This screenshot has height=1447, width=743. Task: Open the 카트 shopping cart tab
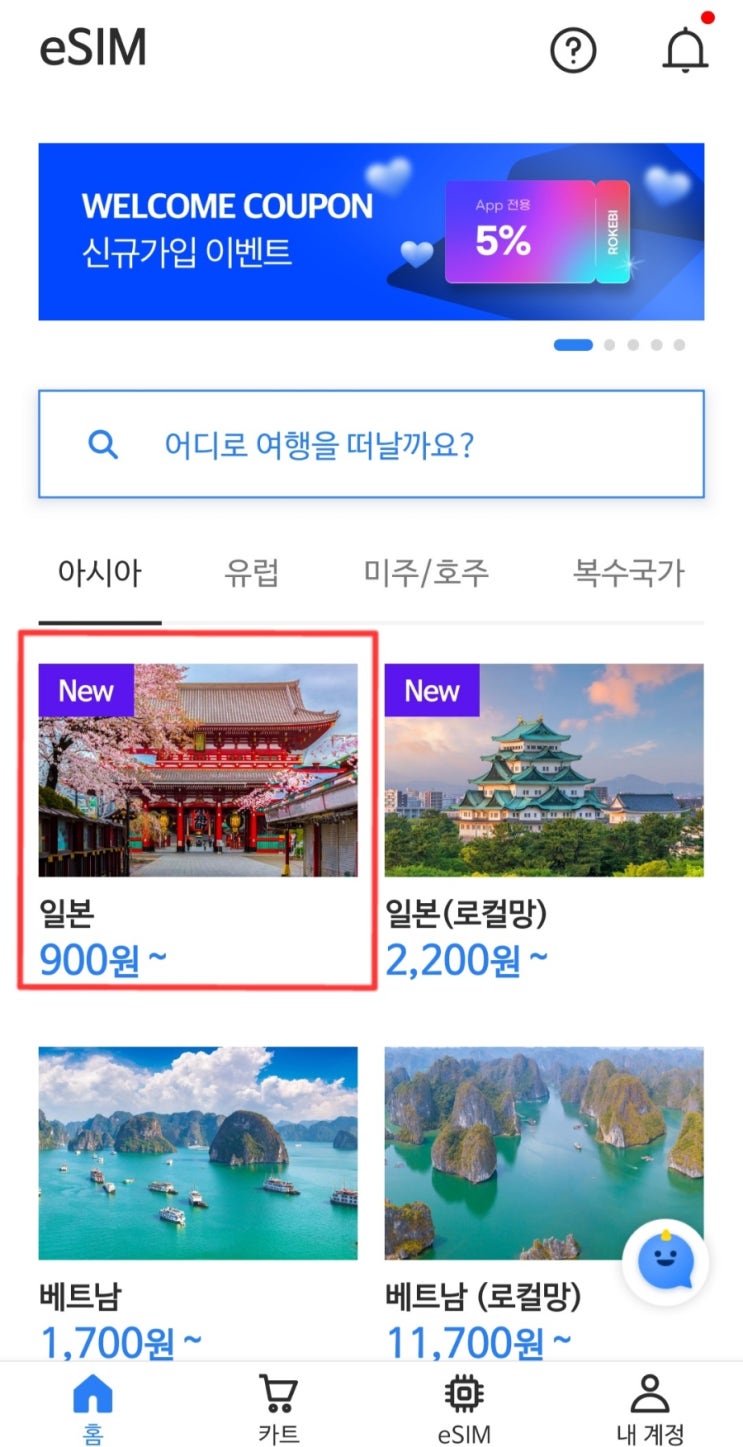tap(278, 1408)
